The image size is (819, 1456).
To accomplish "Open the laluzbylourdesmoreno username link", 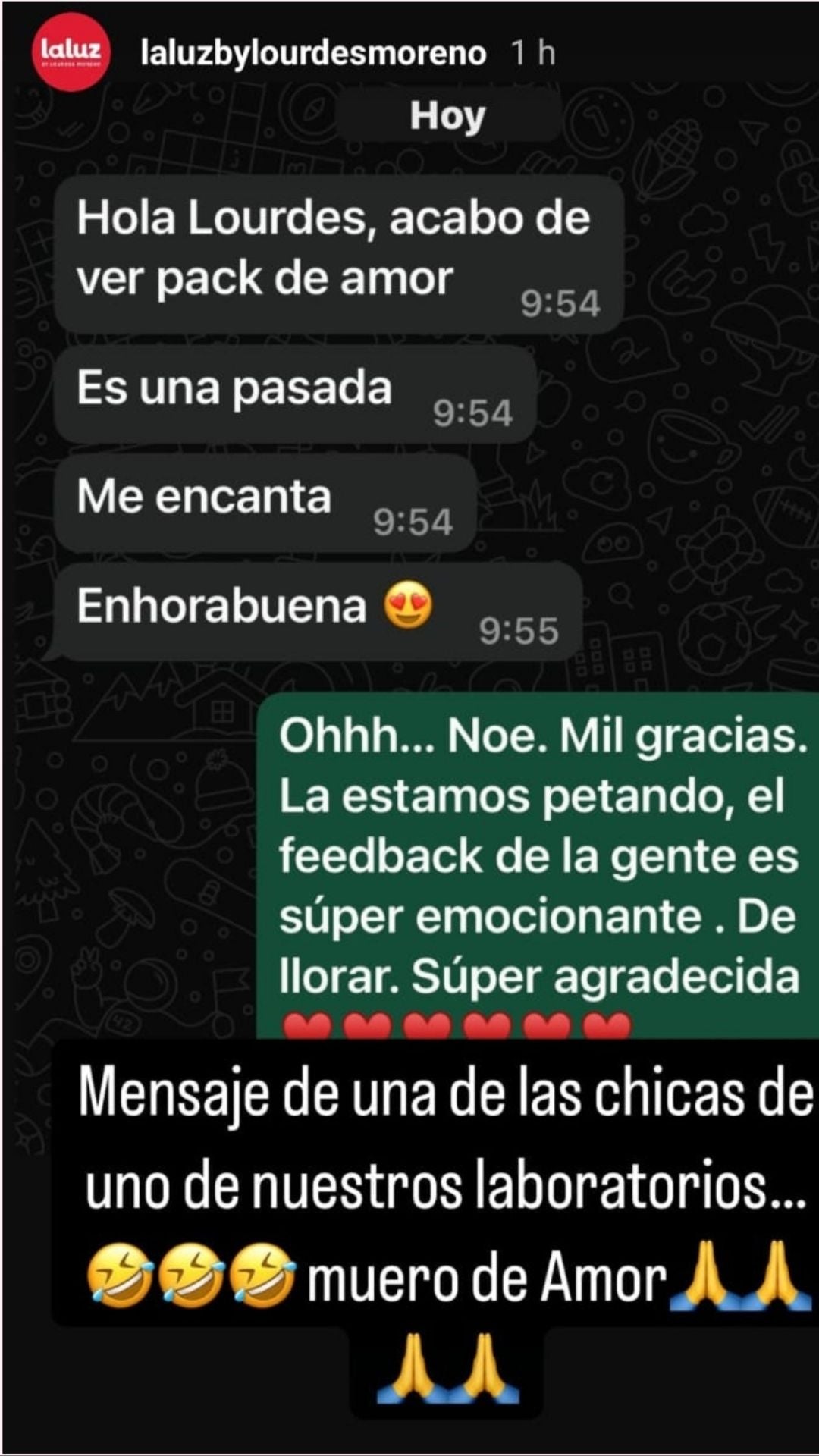I will point(313,54).
